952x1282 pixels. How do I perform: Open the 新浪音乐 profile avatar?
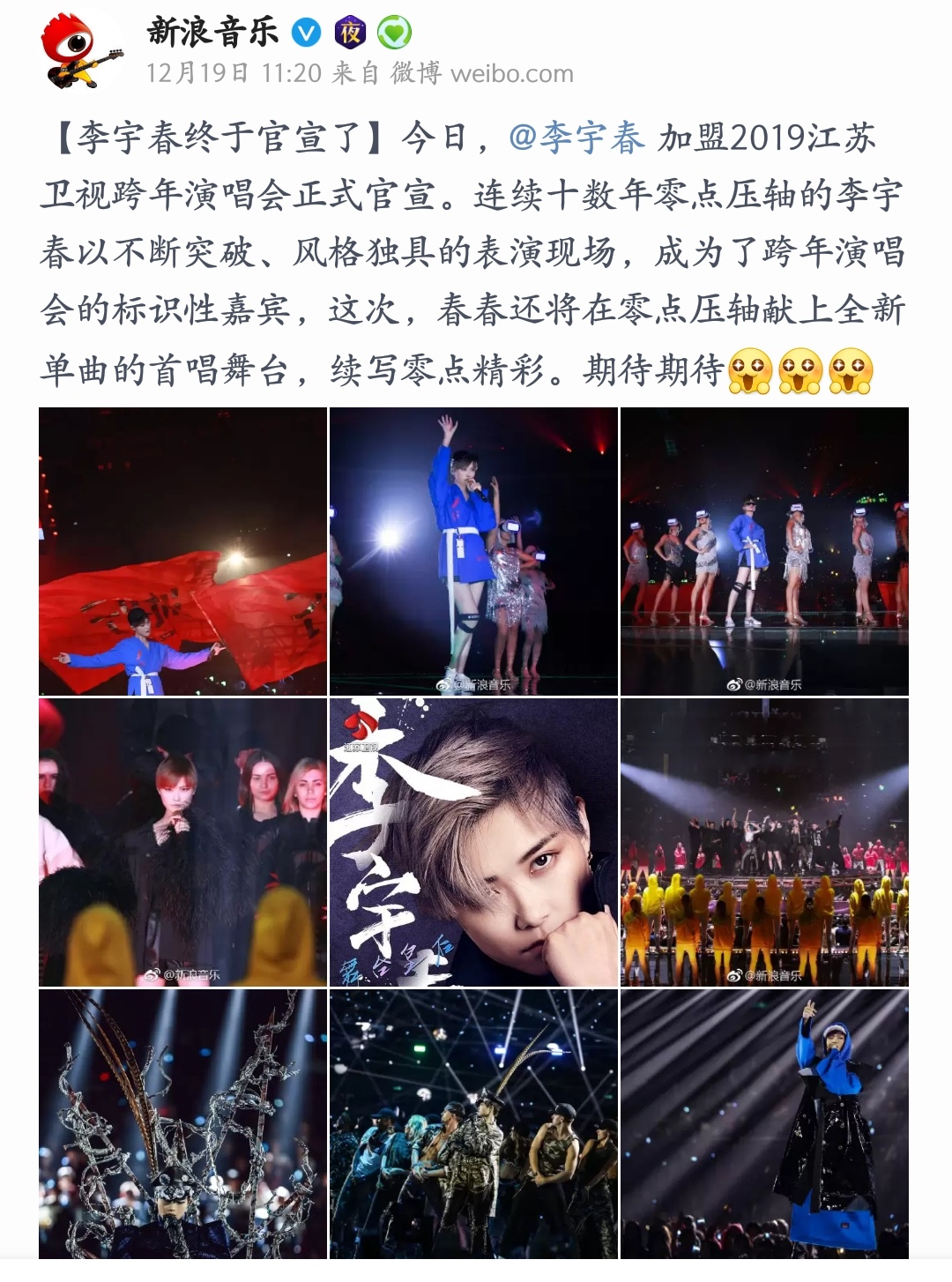(x=82, y=50)
